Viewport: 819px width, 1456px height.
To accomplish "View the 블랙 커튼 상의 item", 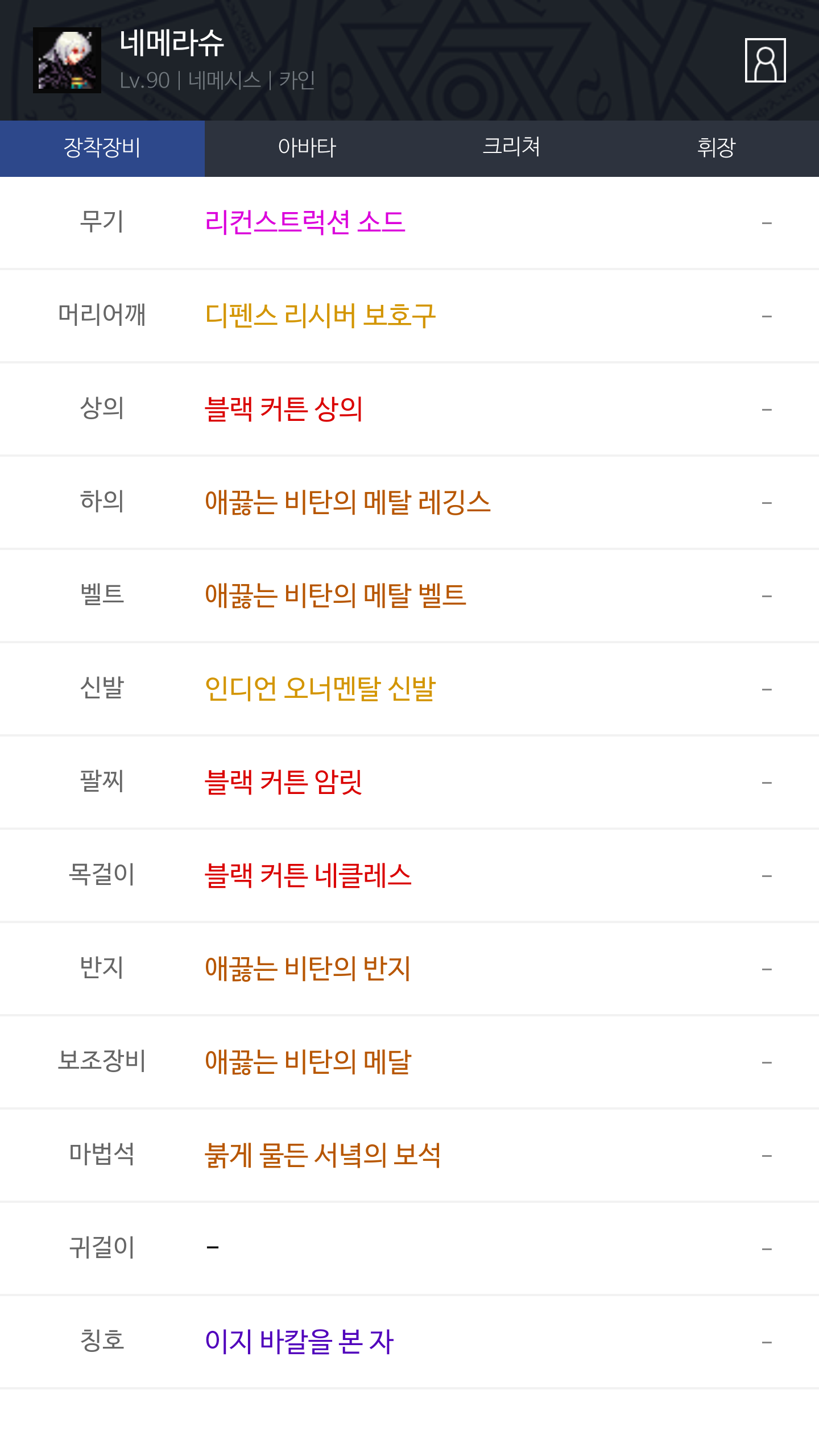I will (x=283, y=408).
